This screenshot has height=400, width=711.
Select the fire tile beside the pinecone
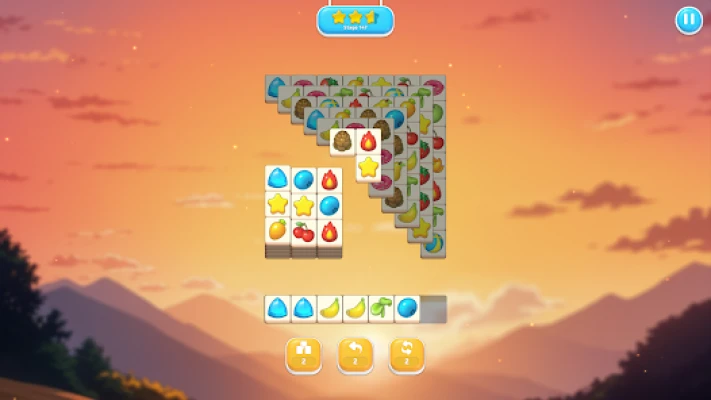coord(368,141)
